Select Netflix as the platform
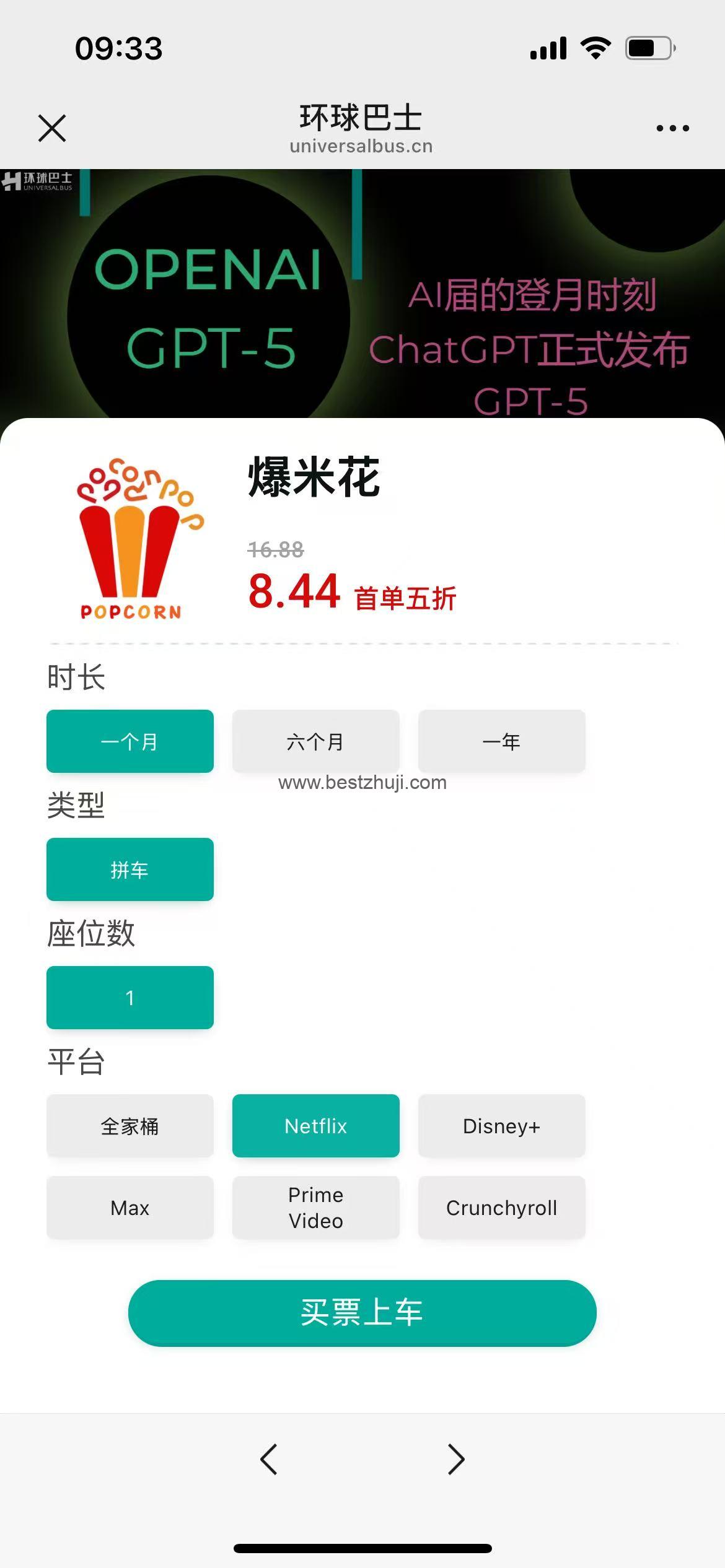The image size is (725, 1568). [315, 1126]
